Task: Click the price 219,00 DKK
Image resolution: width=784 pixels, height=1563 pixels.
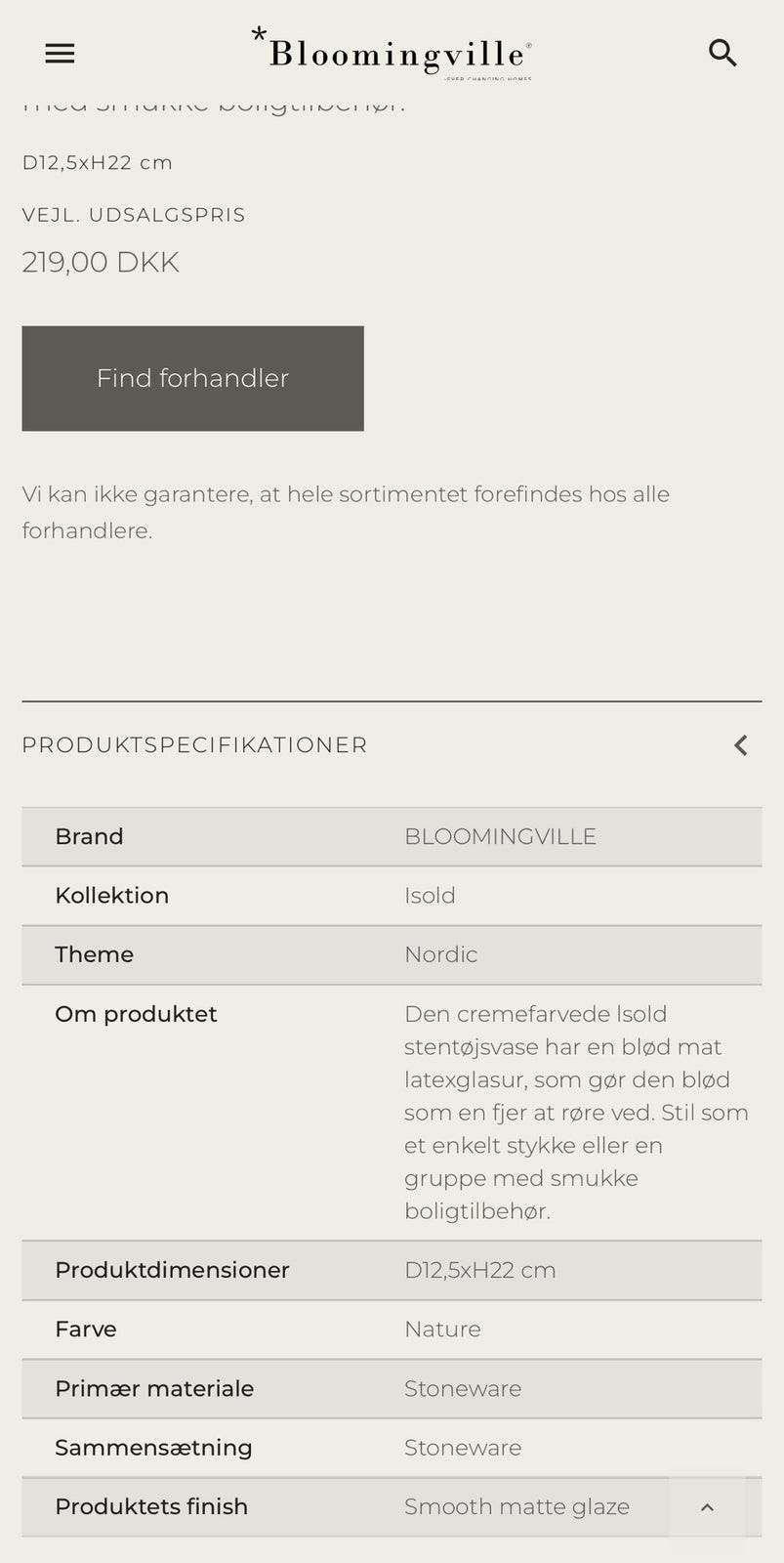Action: point(101,261)
